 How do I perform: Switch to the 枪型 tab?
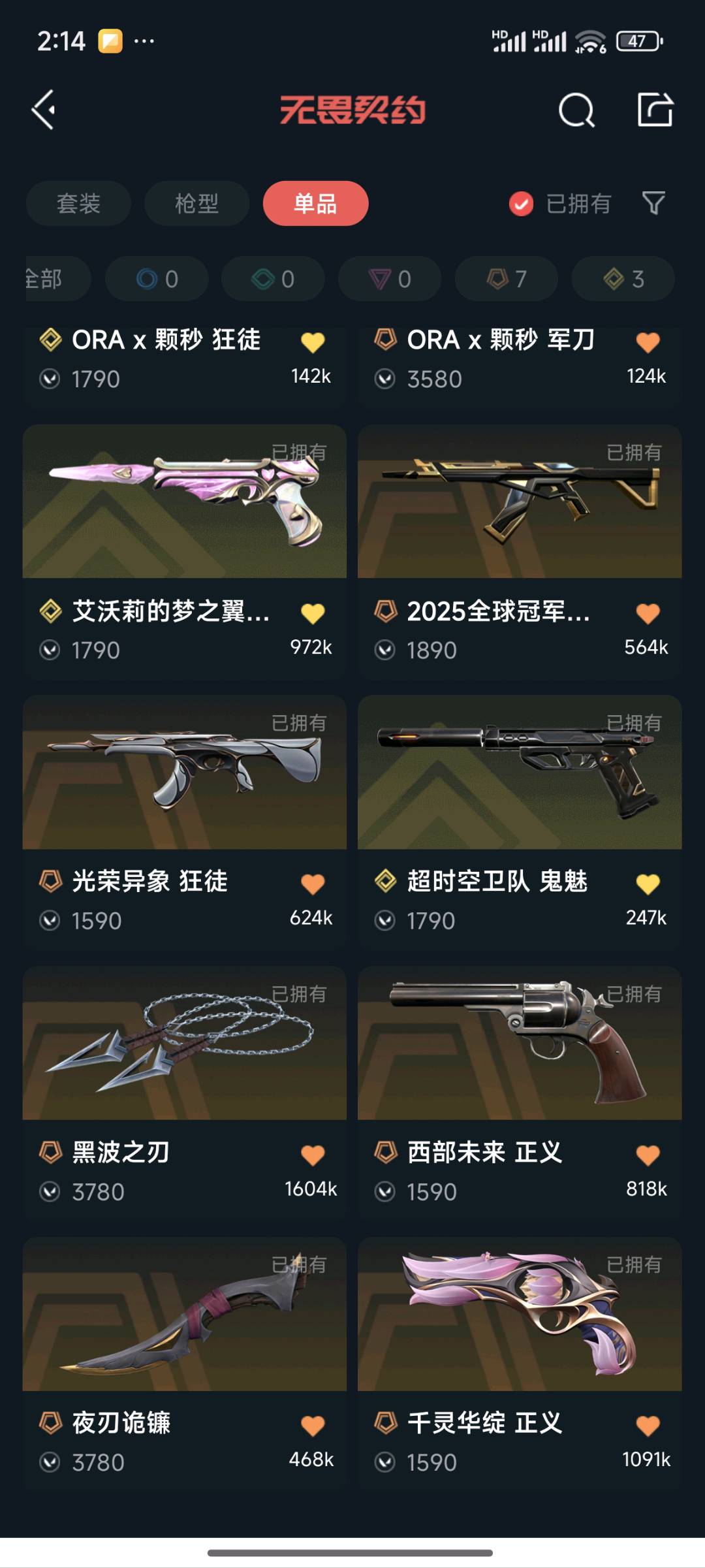coord(196,204)
